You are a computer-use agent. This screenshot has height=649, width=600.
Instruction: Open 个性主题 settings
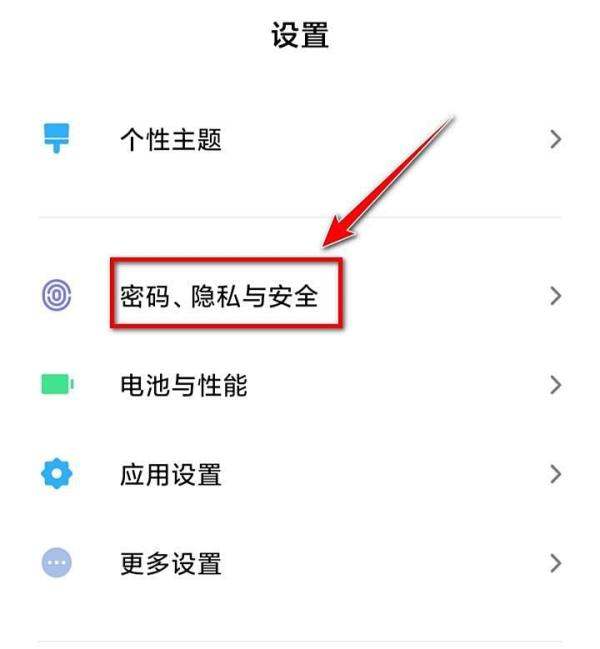[x=170, y=140]
